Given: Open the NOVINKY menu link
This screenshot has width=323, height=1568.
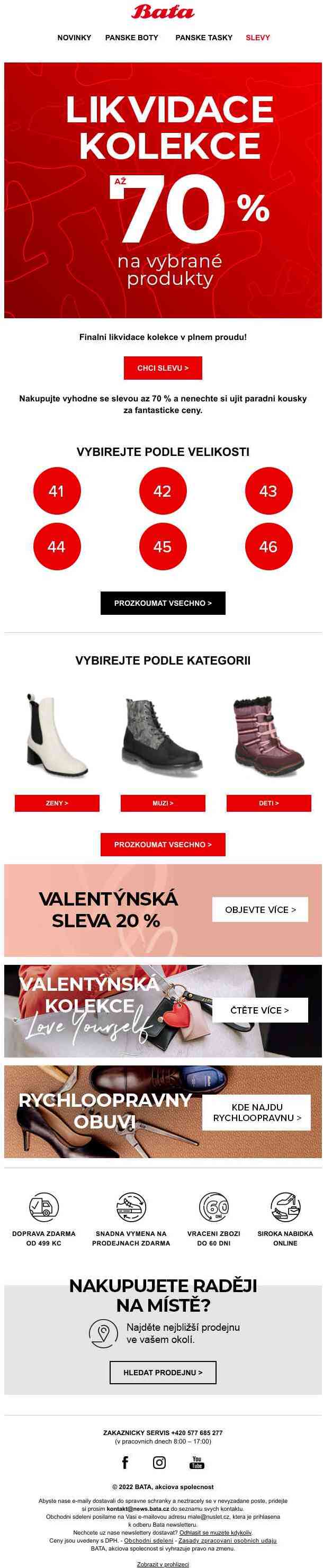Looking at the screenshot, I should pyautogui.click(x=74, y=38).
